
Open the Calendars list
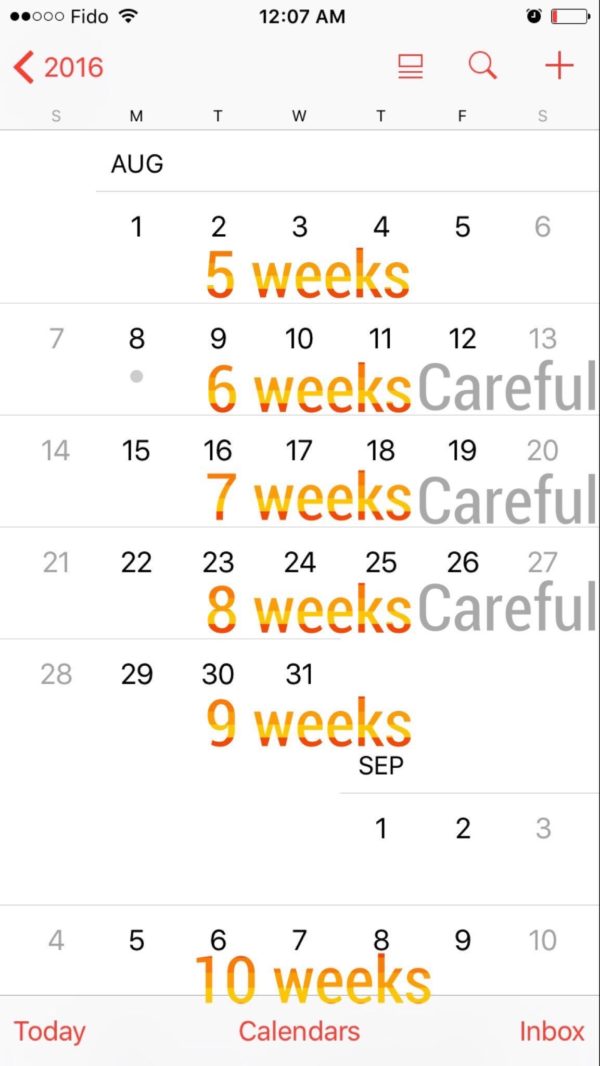coord(299,1031)
